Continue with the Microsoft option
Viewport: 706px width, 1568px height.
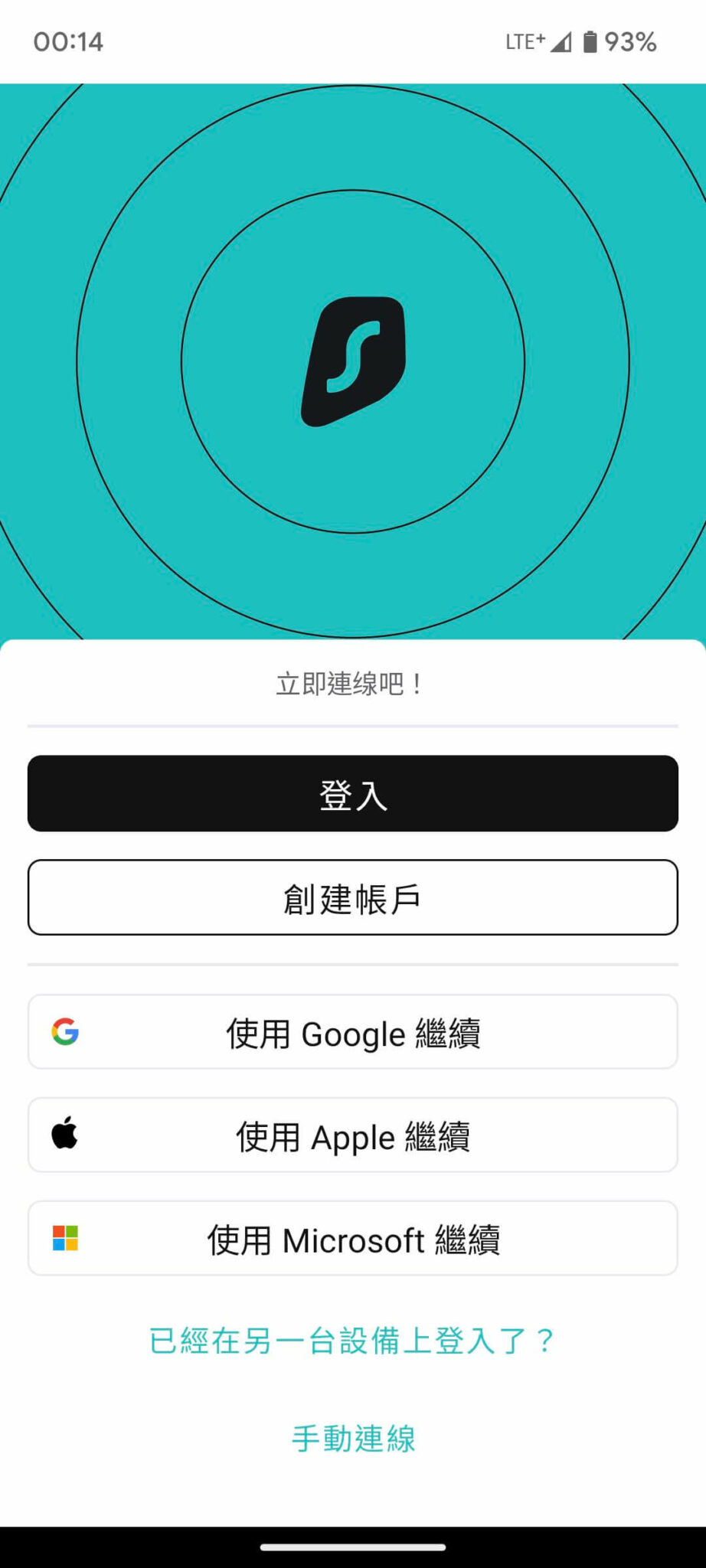(x=353, y=1238)
